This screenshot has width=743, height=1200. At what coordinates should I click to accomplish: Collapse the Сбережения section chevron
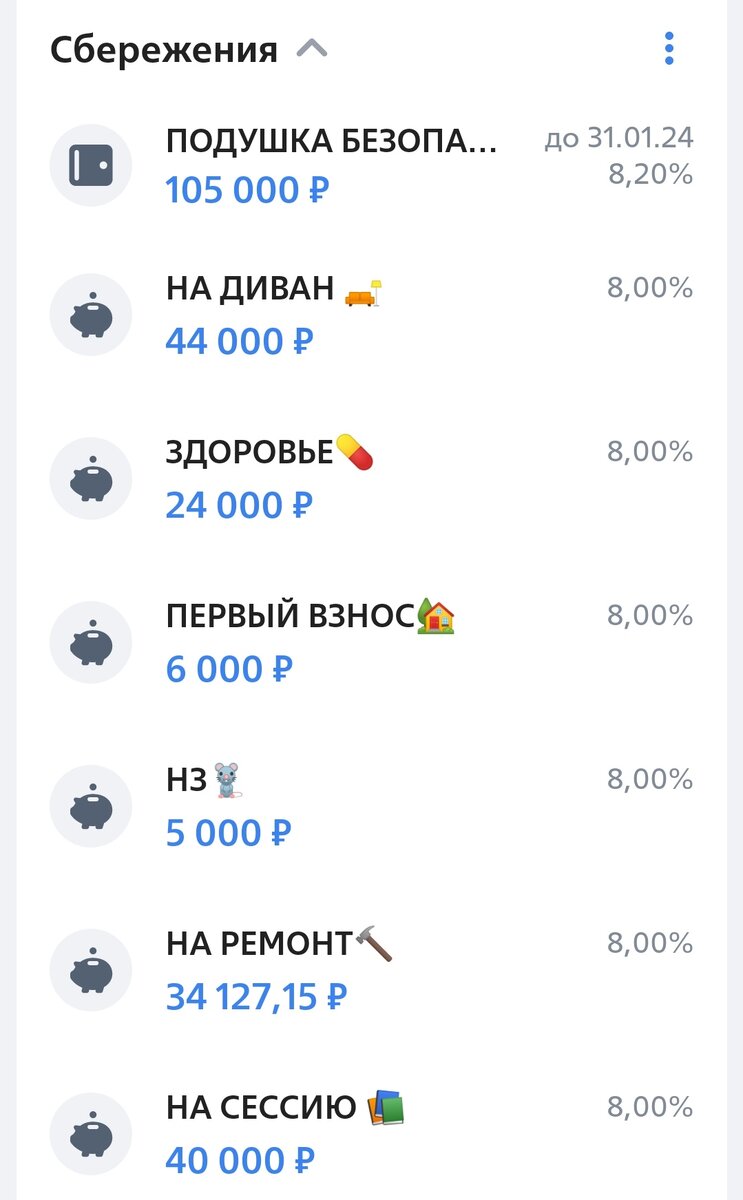point(312,48)
